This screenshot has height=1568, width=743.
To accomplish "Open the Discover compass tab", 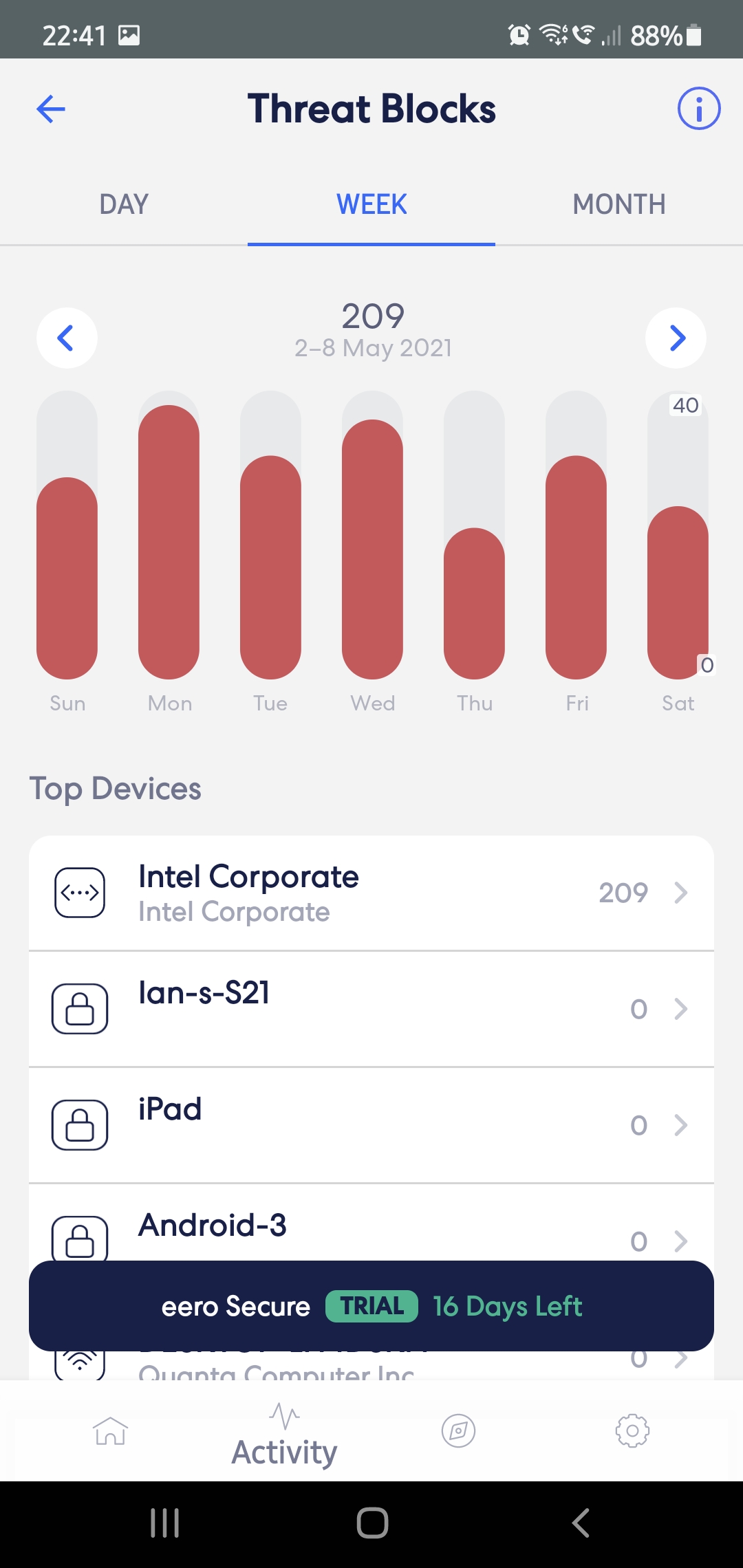I will point(458,1430).
